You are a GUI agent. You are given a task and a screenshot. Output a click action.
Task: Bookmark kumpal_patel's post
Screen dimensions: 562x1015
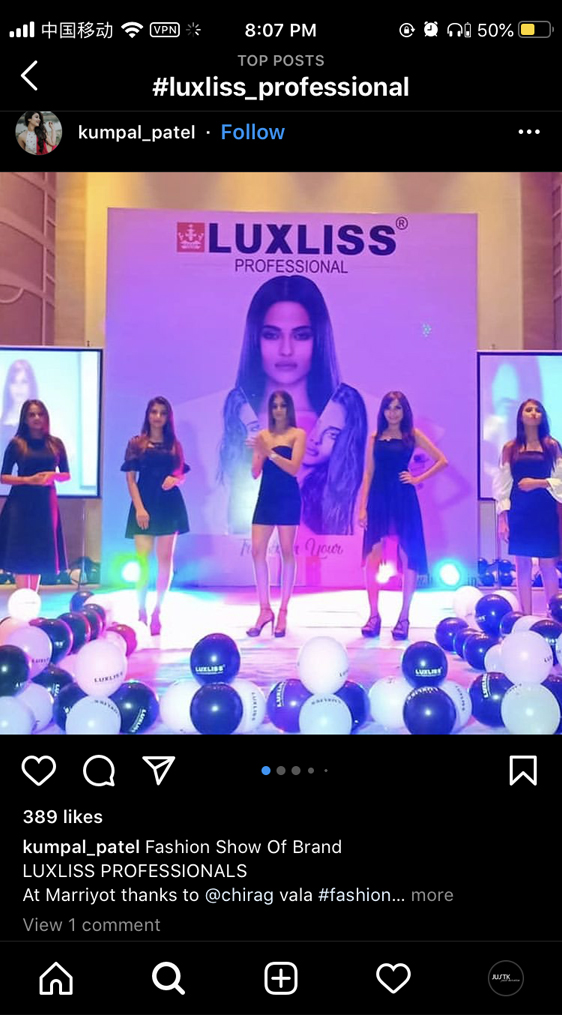coord(523,770)
